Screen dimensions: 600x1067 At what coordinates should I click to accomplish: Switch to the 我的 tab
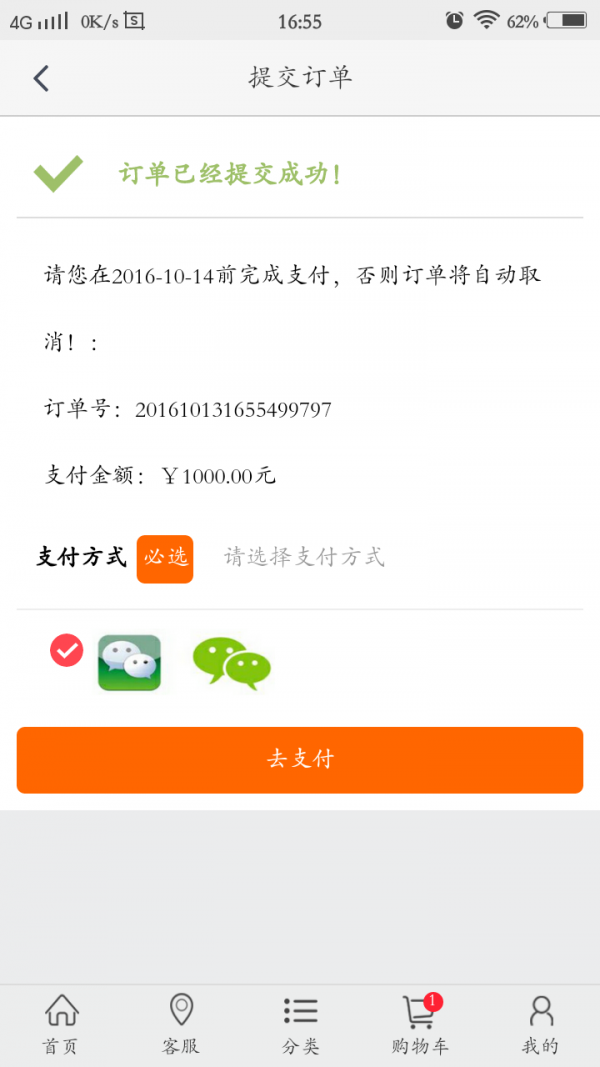coord(540,1024)
